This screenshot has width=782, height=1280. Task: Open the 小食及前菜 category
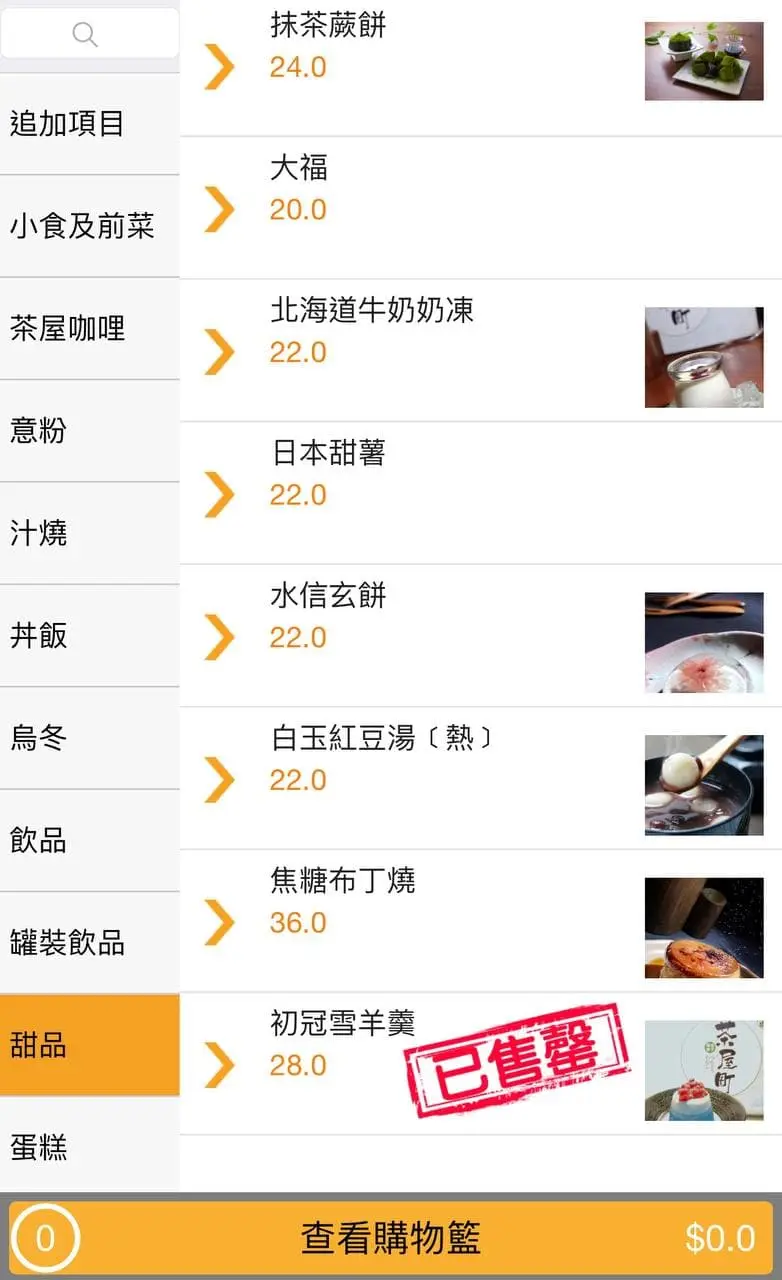coord(89,226)
